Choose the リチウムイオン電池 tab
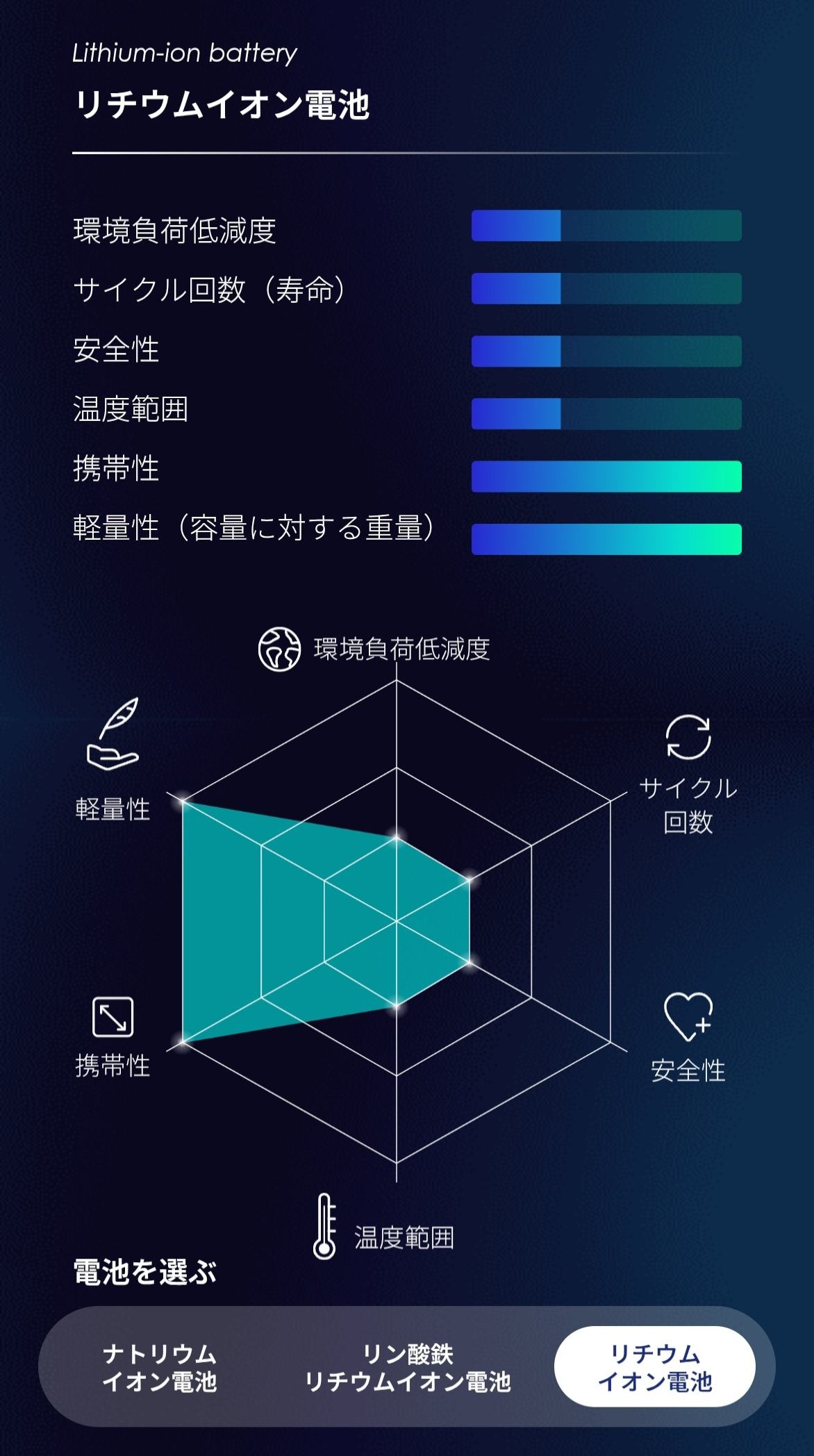 654,1367
